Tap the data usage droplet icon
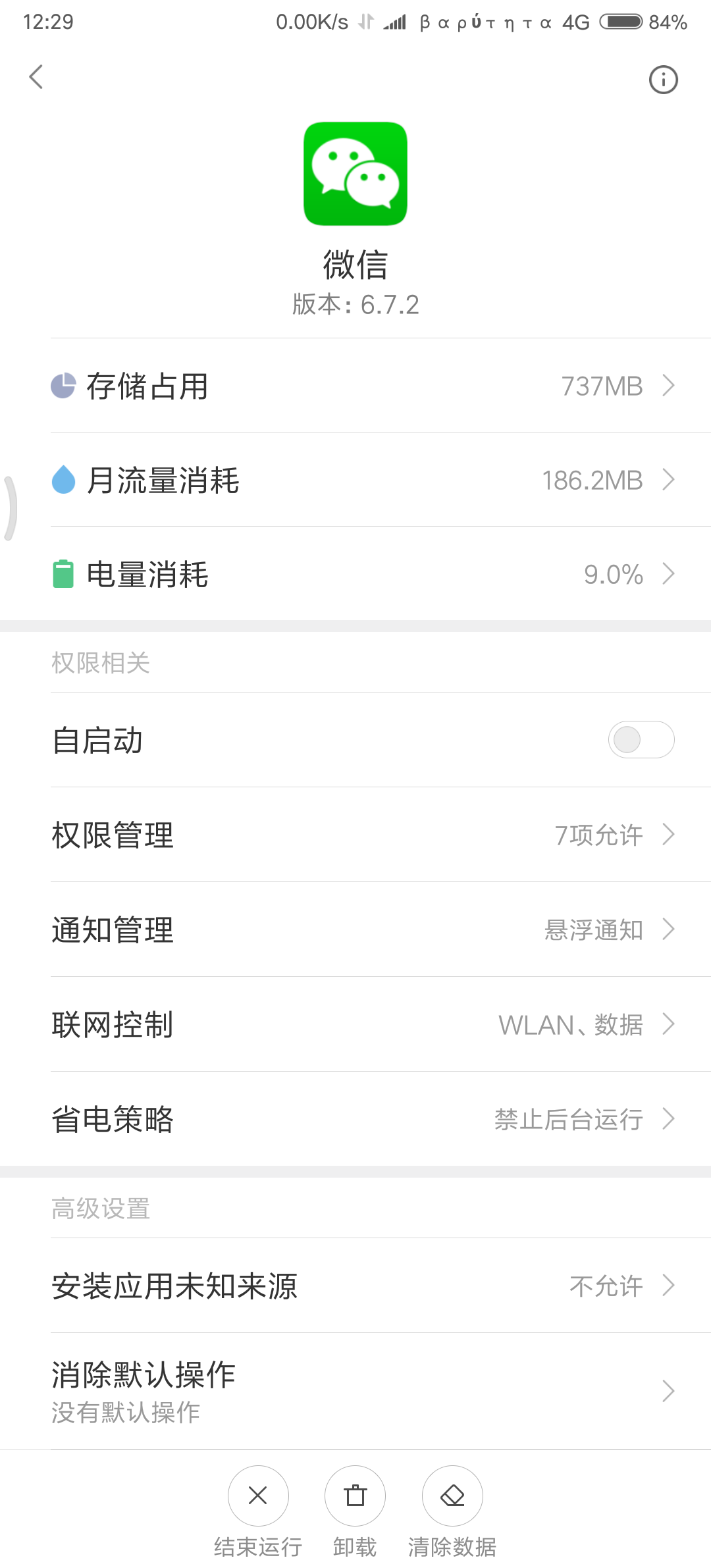Screen dimensions: 711x1568 pyautogui.click(x=63, y=481)
